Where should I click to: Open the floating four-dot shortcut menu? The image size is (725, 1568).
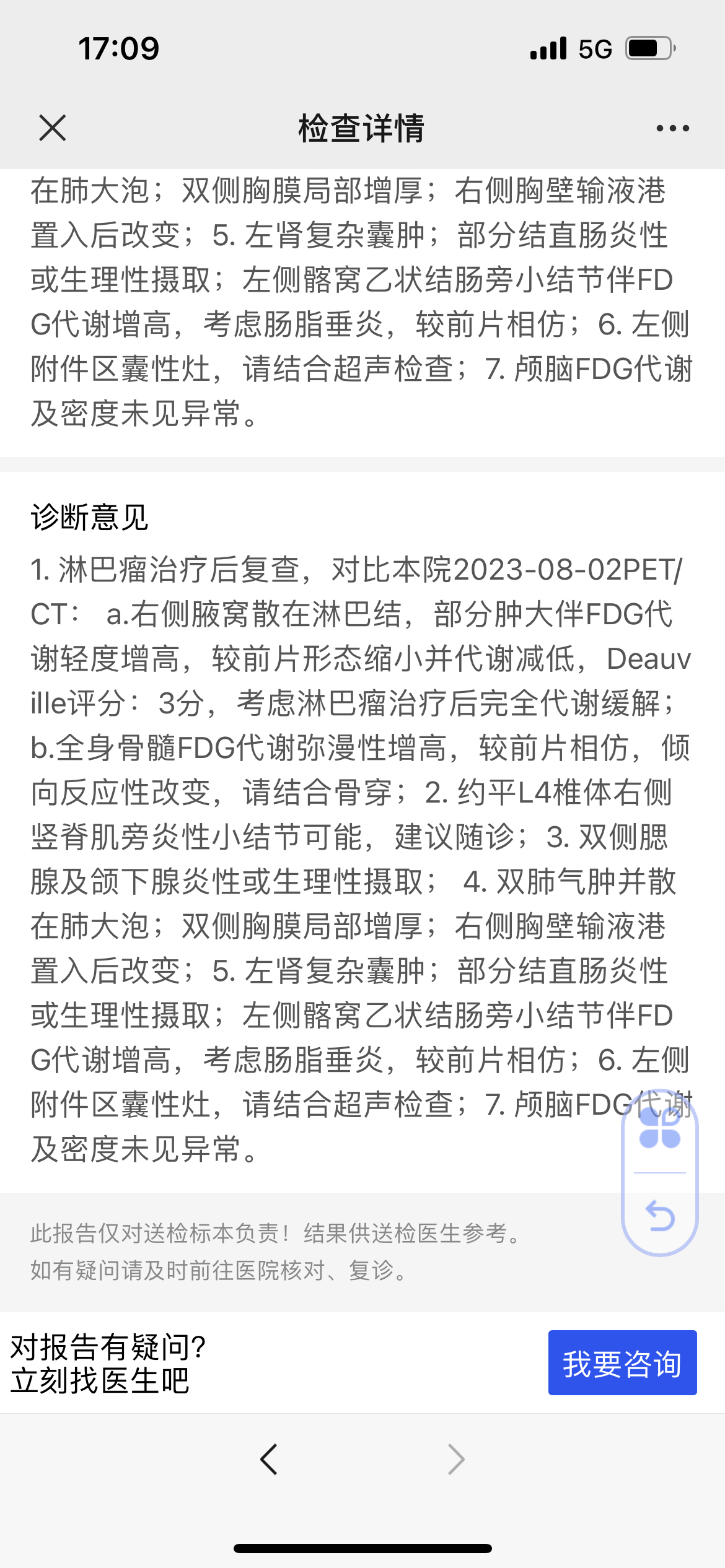click(x=660, y=1128)
